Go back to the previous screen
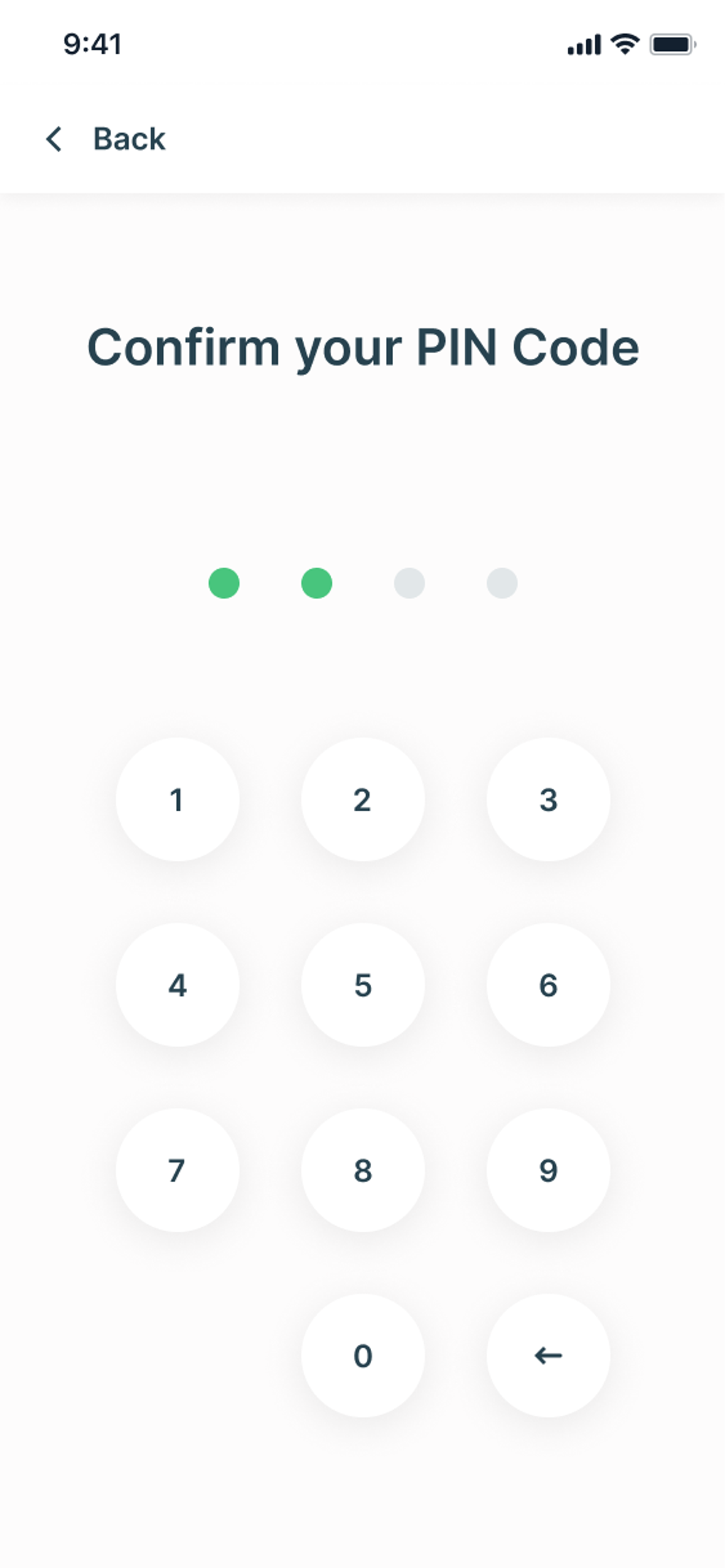Screen dimensions: 725x1568 pyautogui.click(x=105, y=139)
